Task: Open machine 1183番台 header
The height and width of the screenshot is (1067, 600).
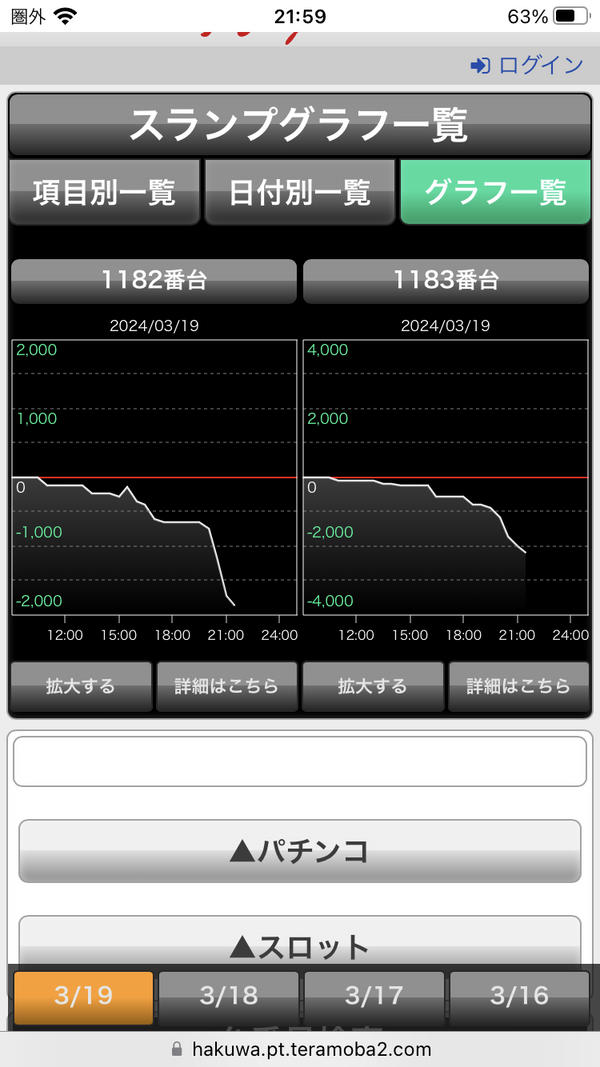Action: pos(446,281)
